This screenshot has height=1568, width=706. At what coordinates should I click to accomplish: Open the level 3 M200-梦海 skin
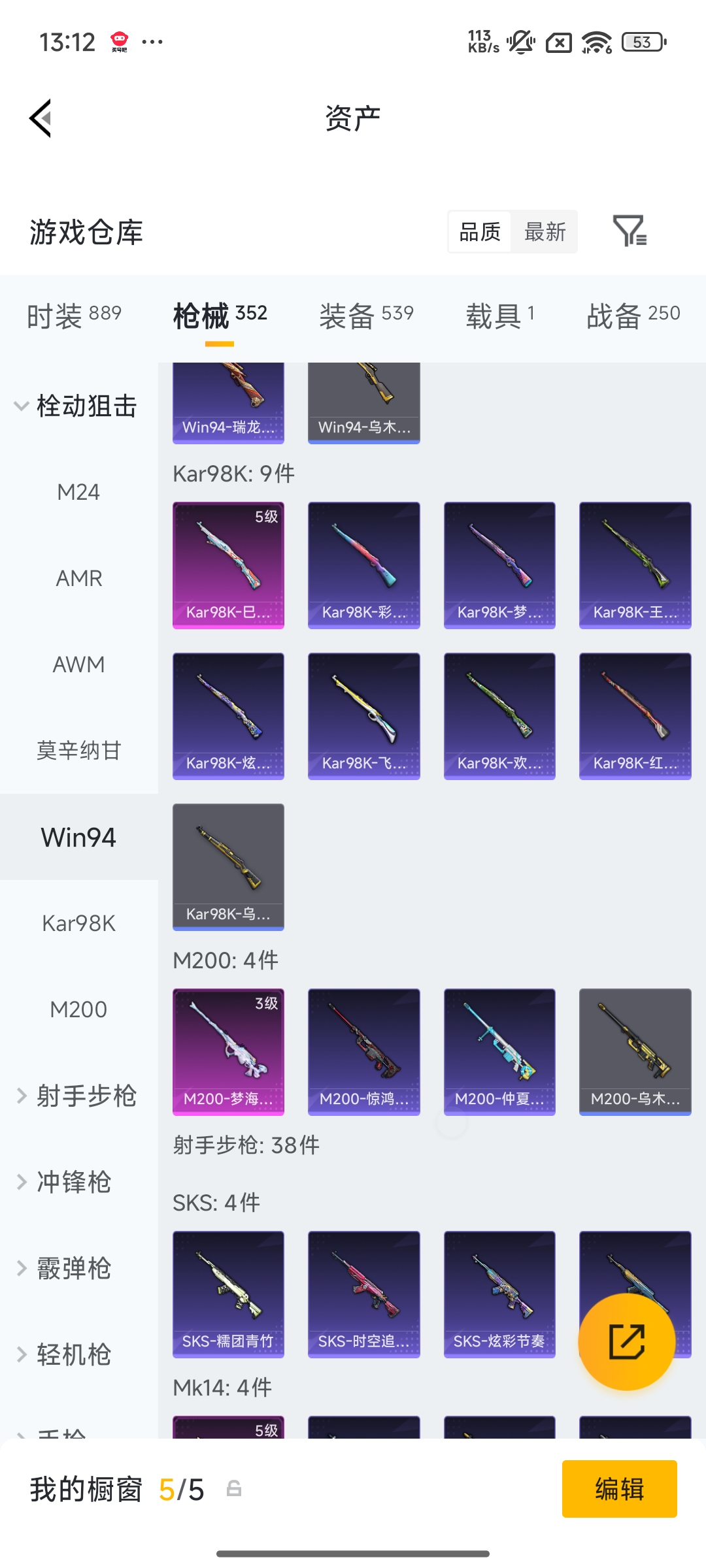(x=228, y=1051)
